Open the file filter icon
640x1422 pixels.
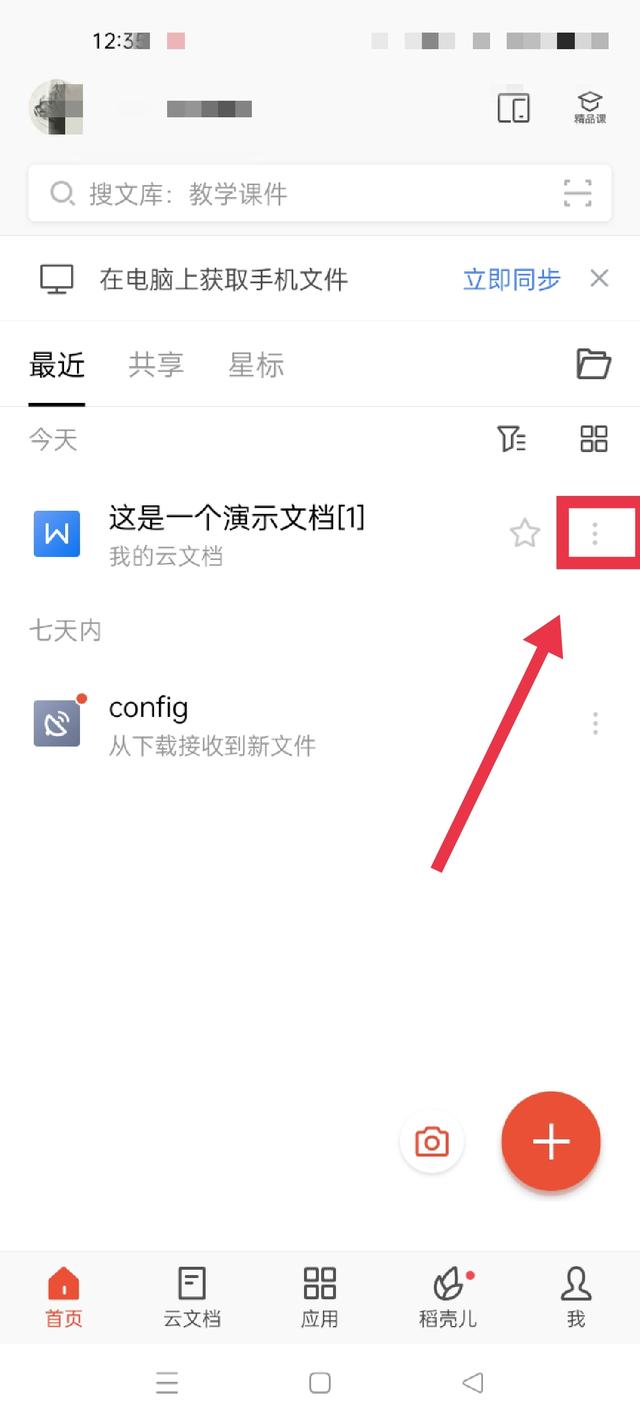tap(511, 438)
